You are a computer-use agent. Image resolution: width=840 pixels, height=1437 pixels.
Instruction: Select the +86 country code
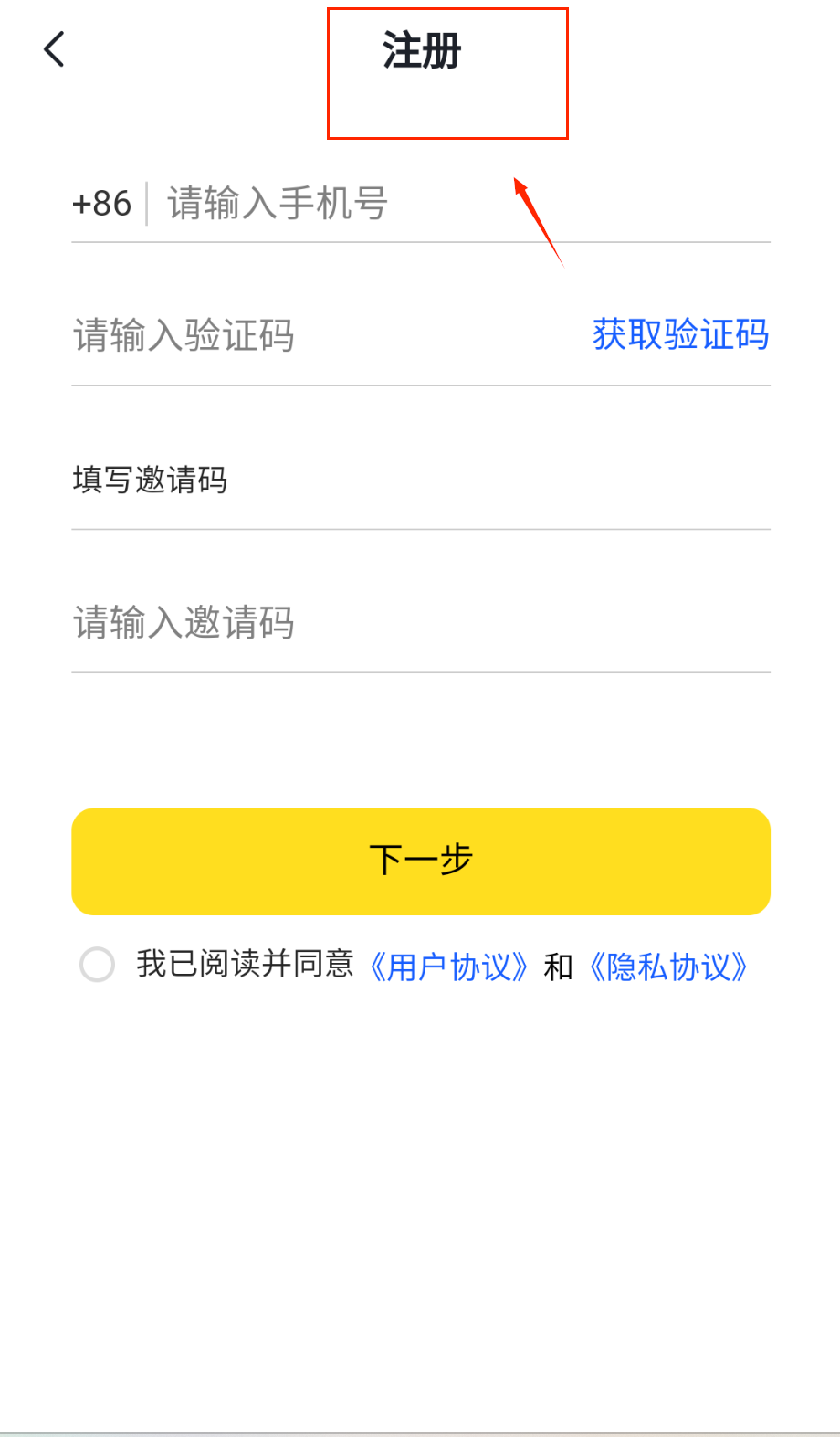[101, 203]
